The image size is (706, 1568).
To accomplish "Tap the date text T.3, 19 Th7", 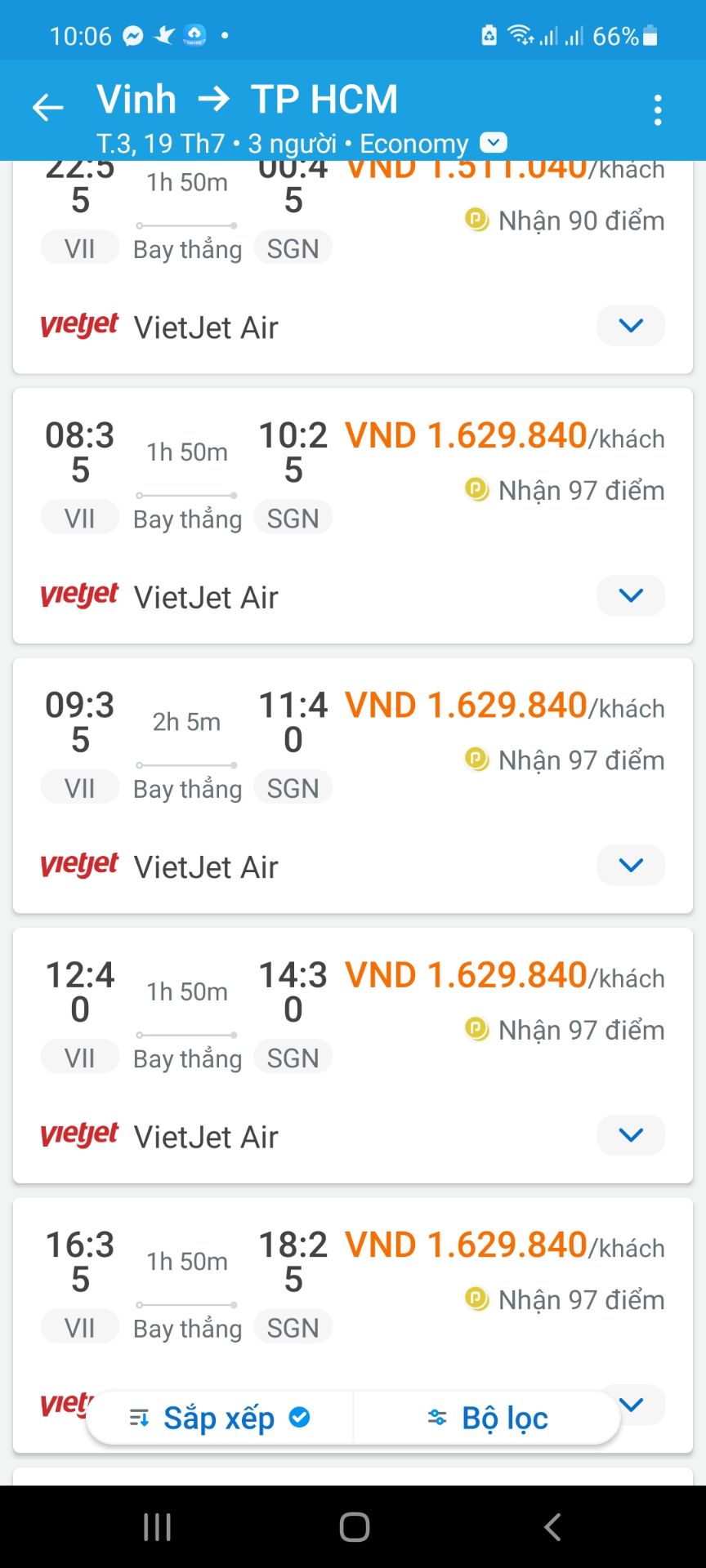I will click(x=163, y=142).
